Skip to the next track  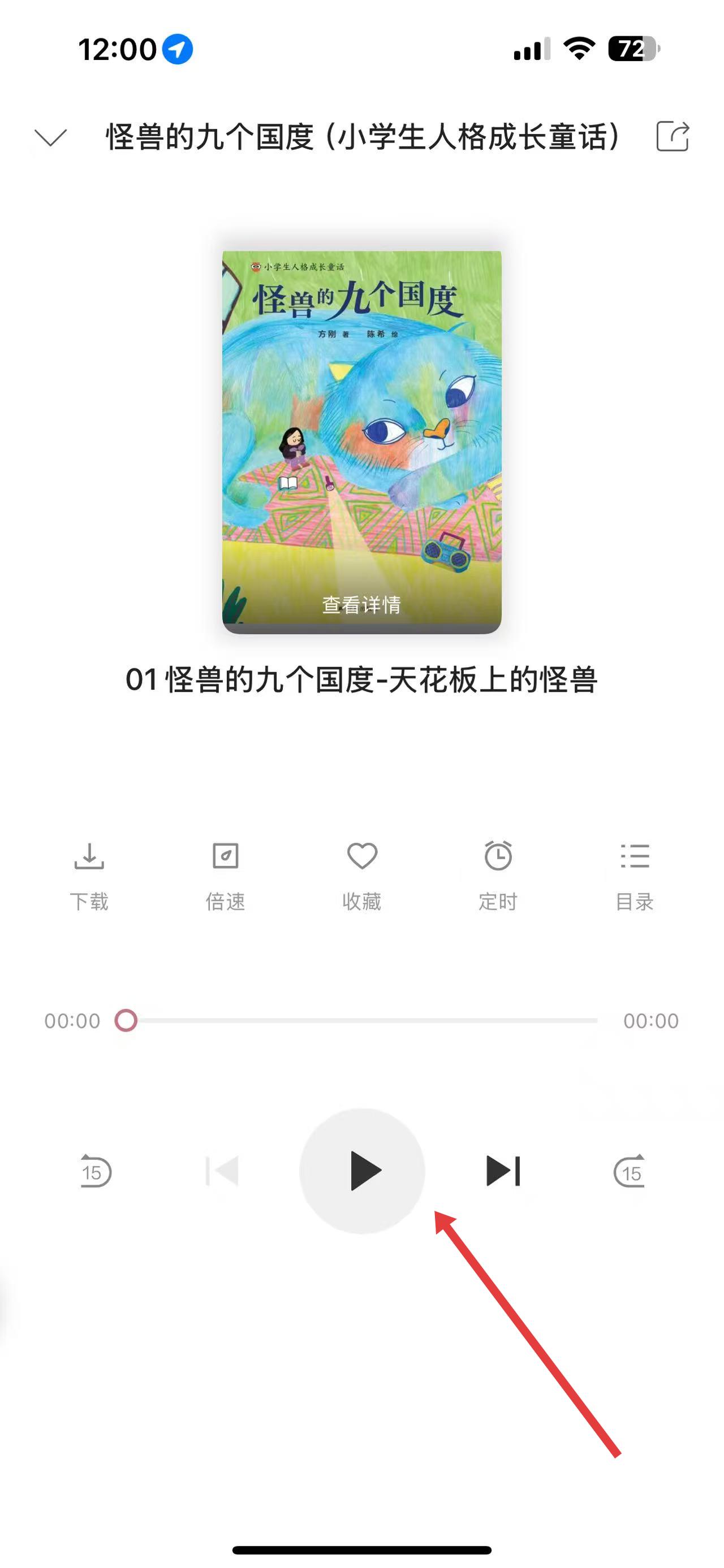pos(503,1171)
